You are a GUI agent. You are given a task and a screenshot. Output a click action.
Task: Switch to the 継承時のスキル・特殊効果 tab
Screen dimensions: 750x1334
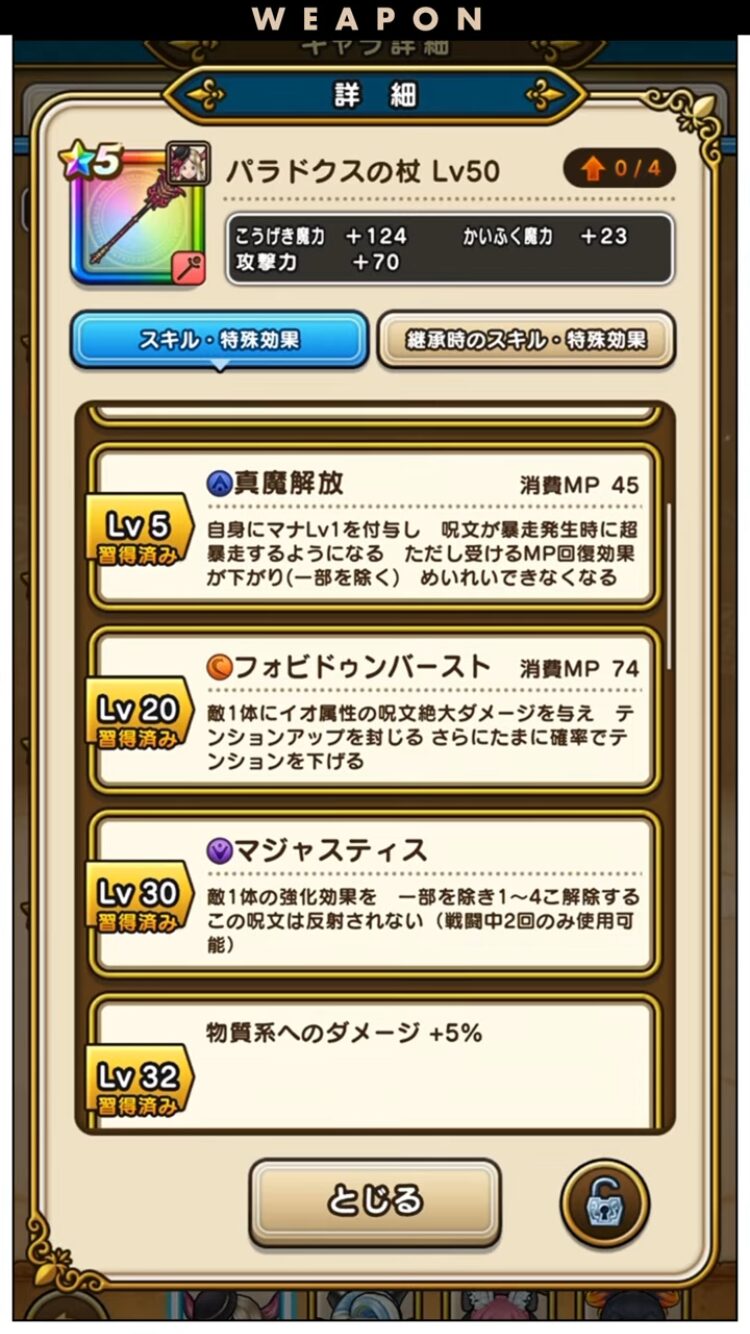click(526, 340)
